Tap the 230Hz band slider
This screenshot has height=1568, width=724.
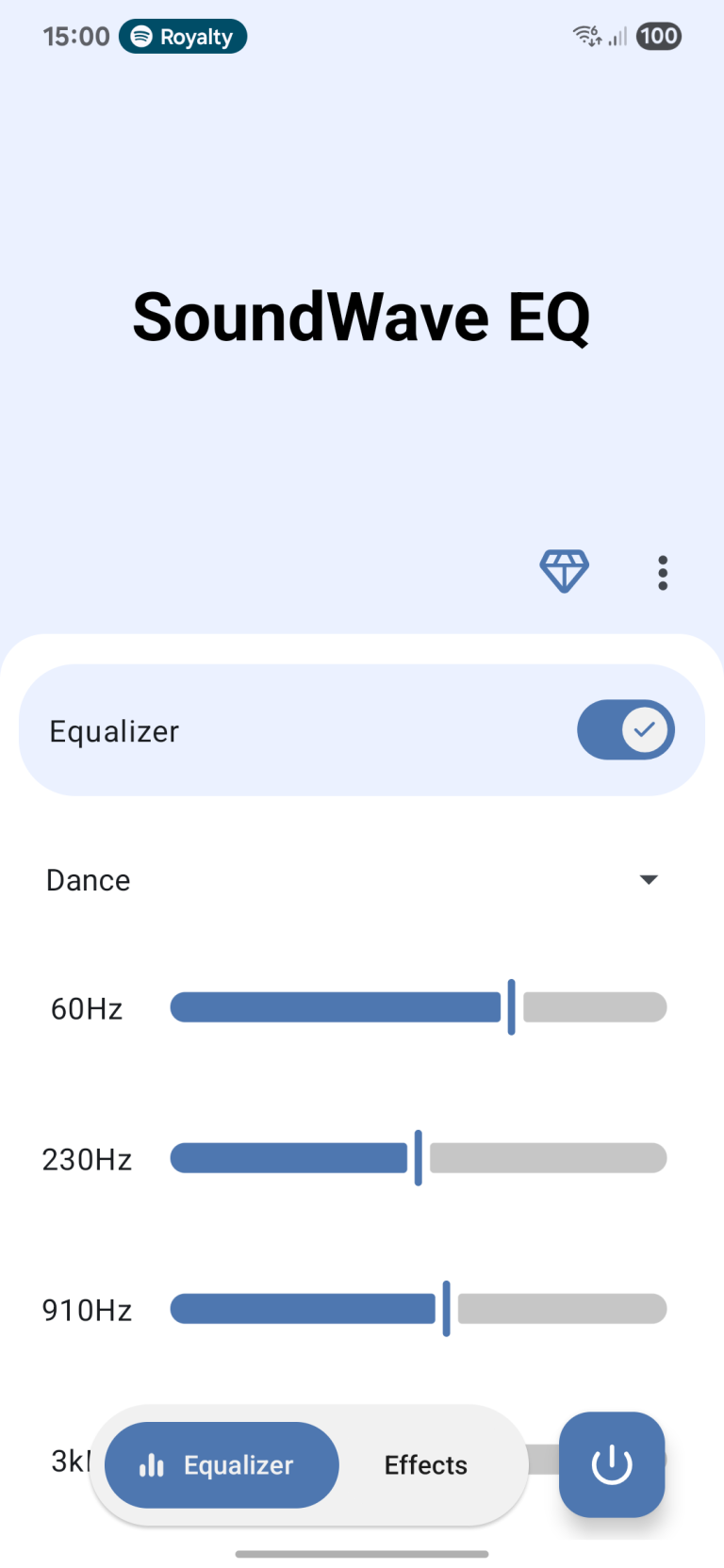pos(418,1158)
